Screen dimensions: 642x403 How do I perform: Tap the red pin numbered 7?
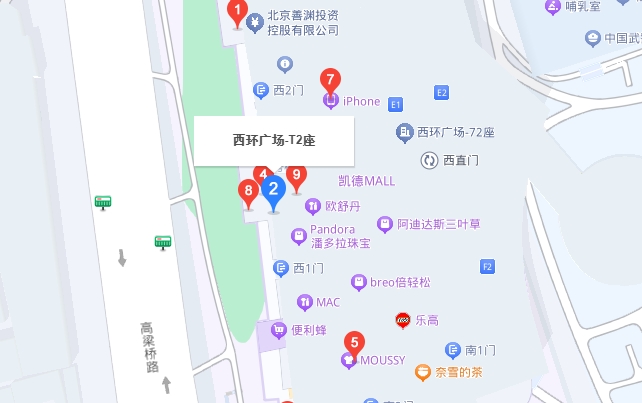(329, 80)
